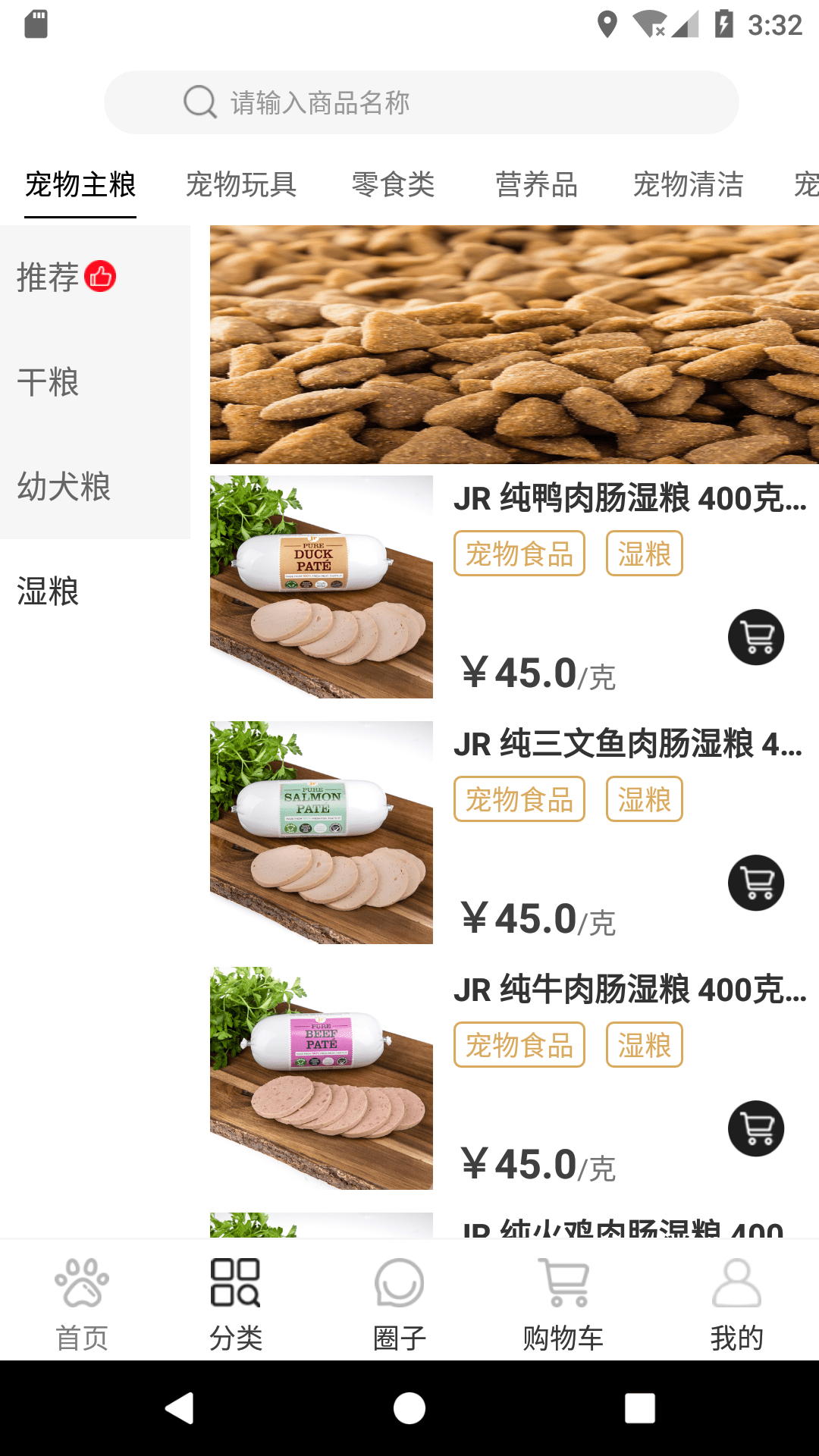Select the 宠物清洁 tab
819x1456 pixels.
688,184
